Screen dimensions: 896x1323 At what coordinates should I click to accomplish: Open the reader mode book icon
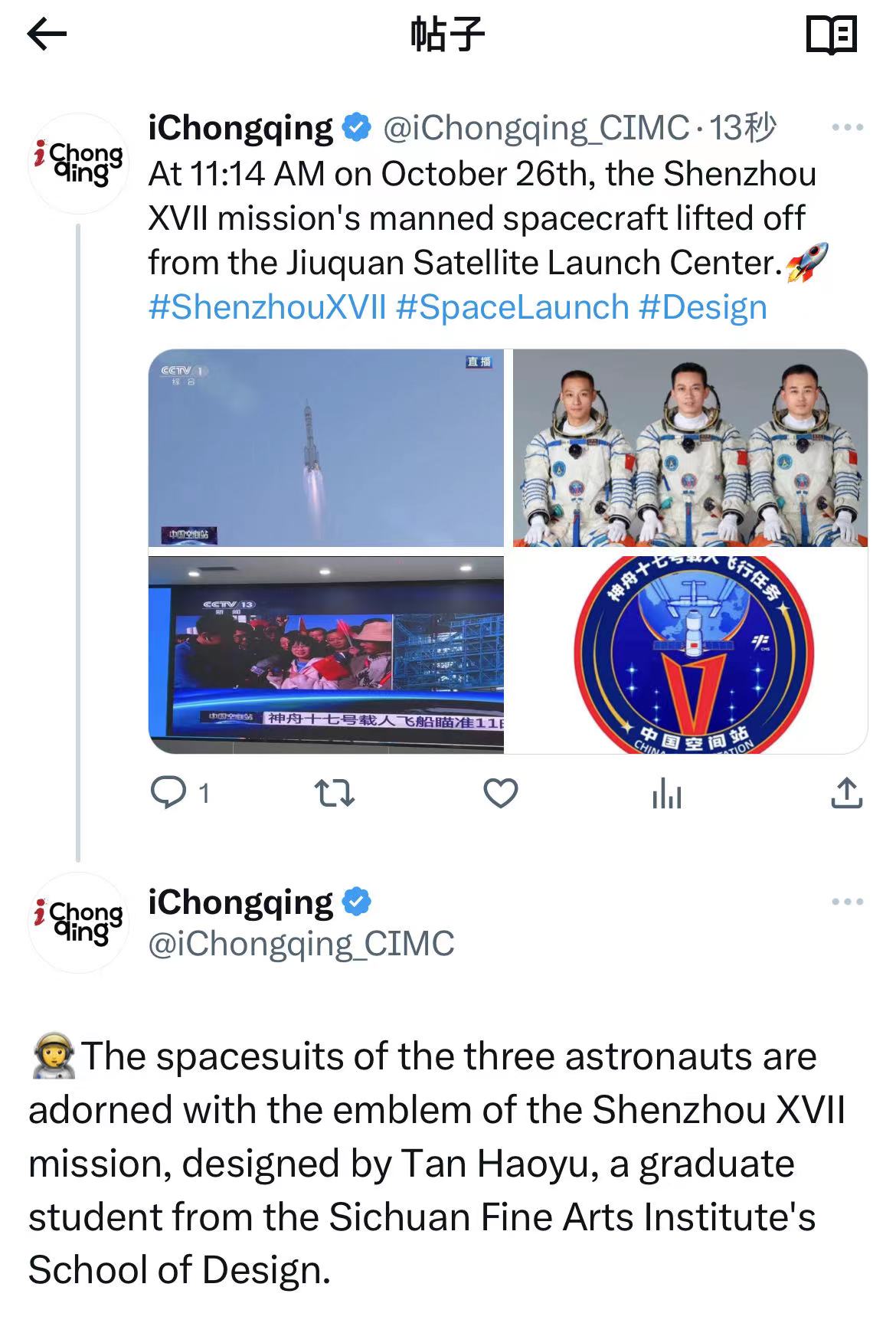pos(831,35)
